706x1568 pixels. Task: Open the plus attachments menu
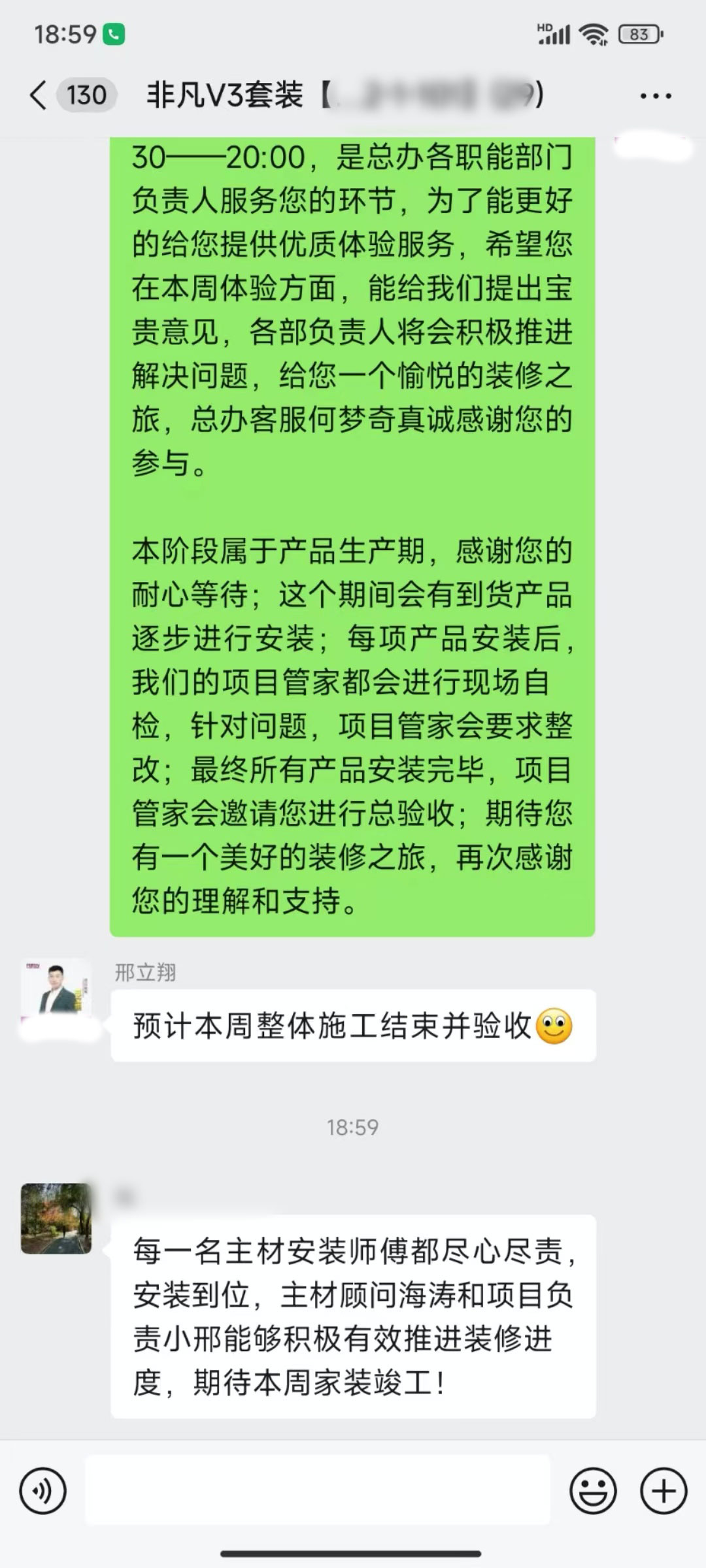pos(664,1492)
